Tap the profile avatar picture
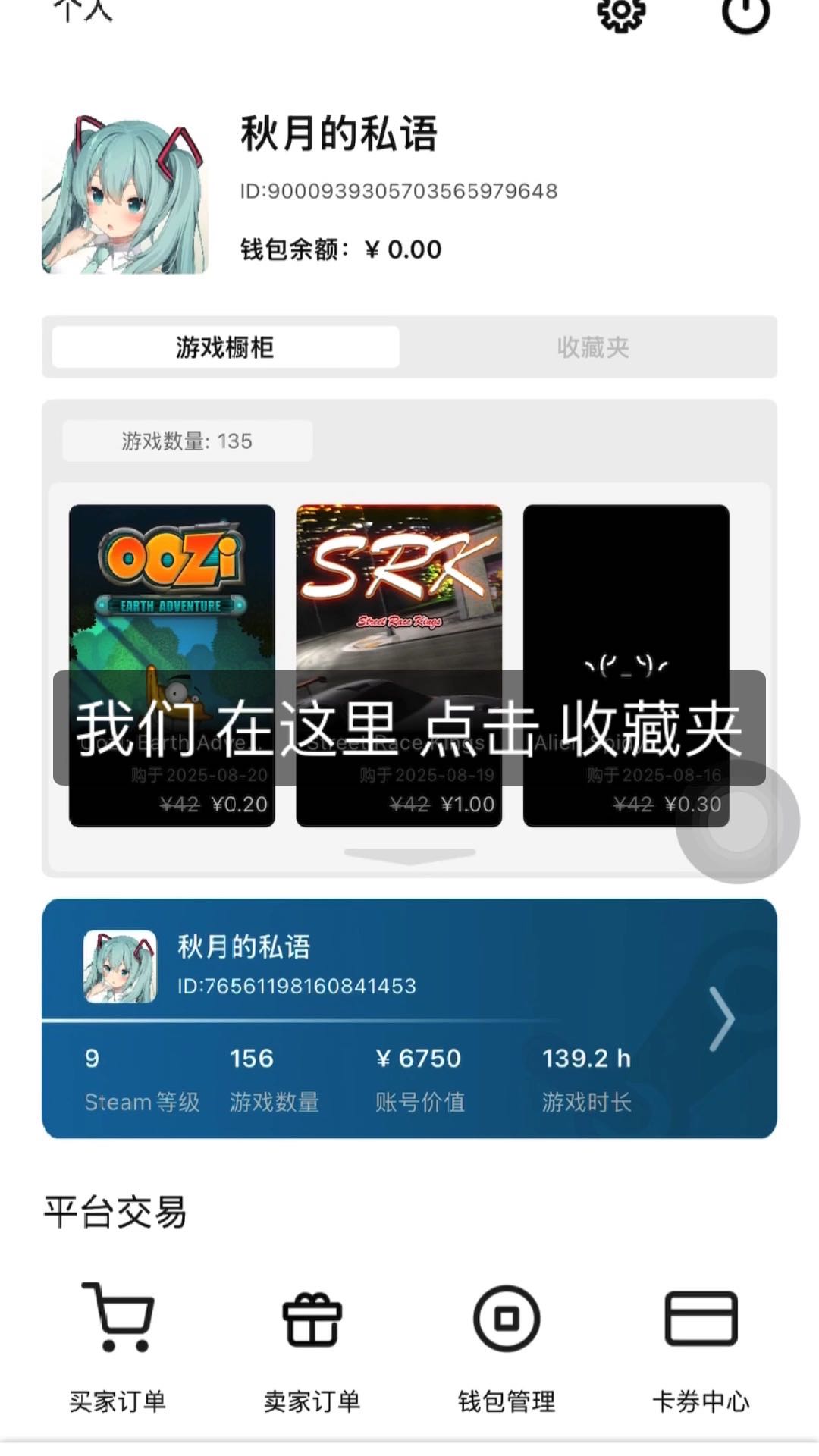 coord(124,195)
